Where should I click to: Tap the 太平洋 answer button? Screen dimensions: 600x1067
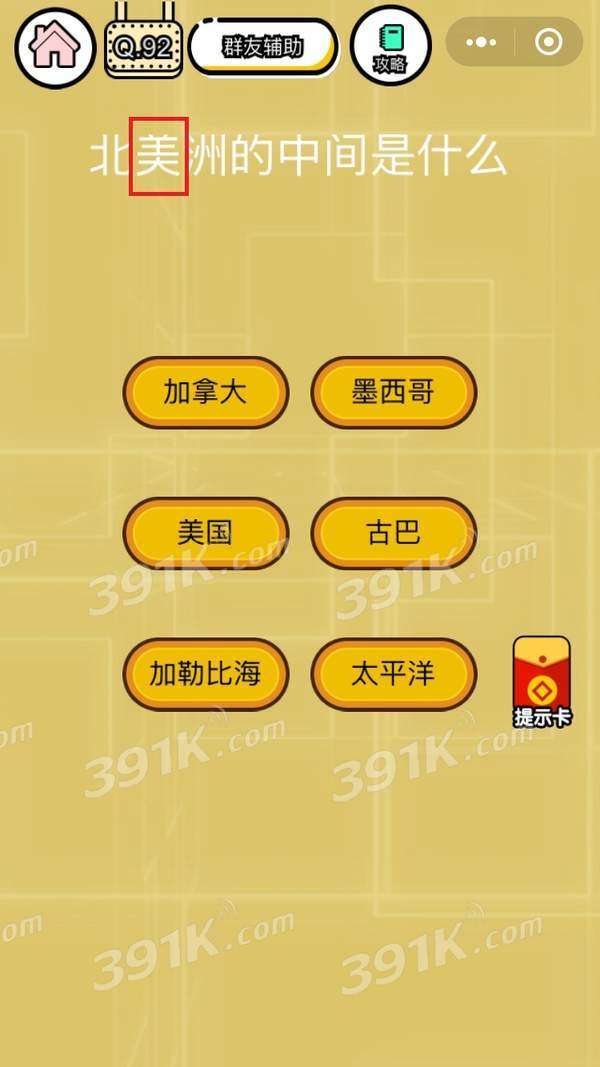[394, 674]
